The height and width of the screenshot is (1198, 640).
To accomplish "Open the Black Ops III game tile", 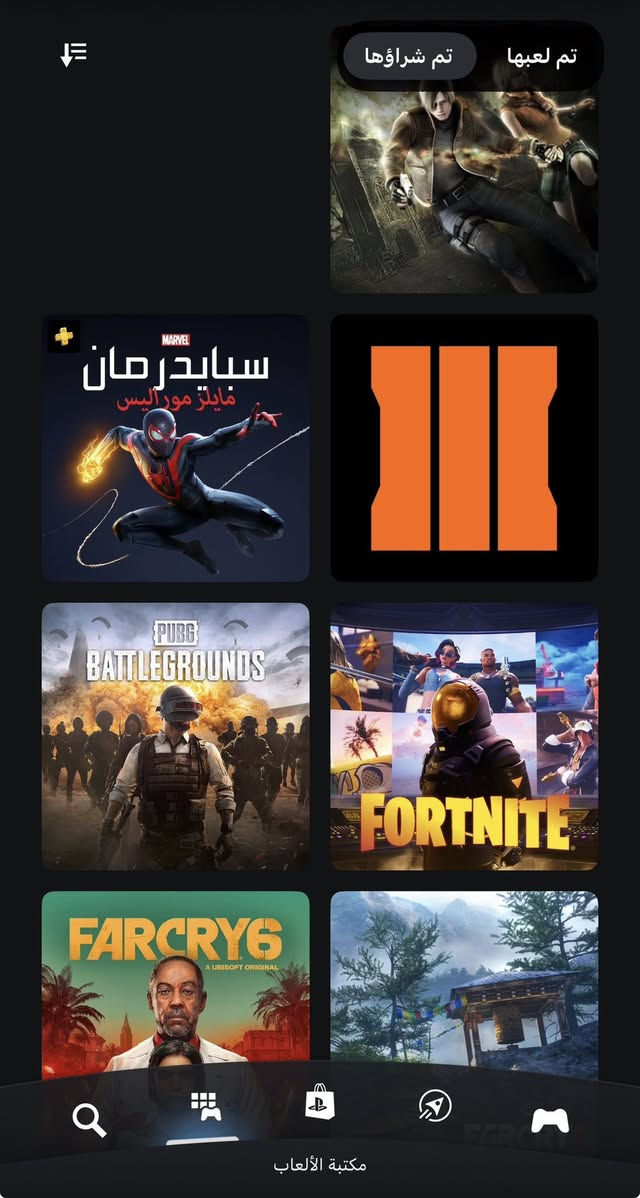I will coord(464,447).
